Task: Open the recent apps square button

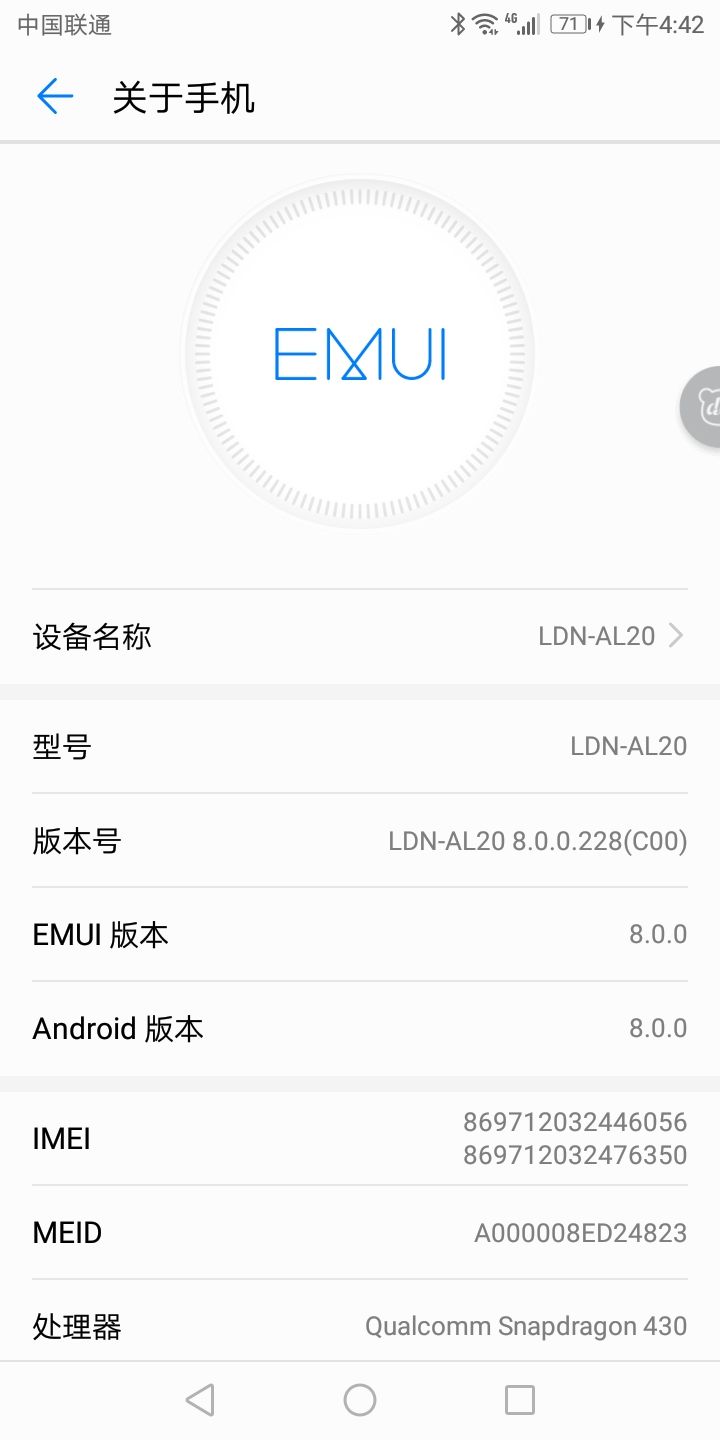Action: [520, 1400]
